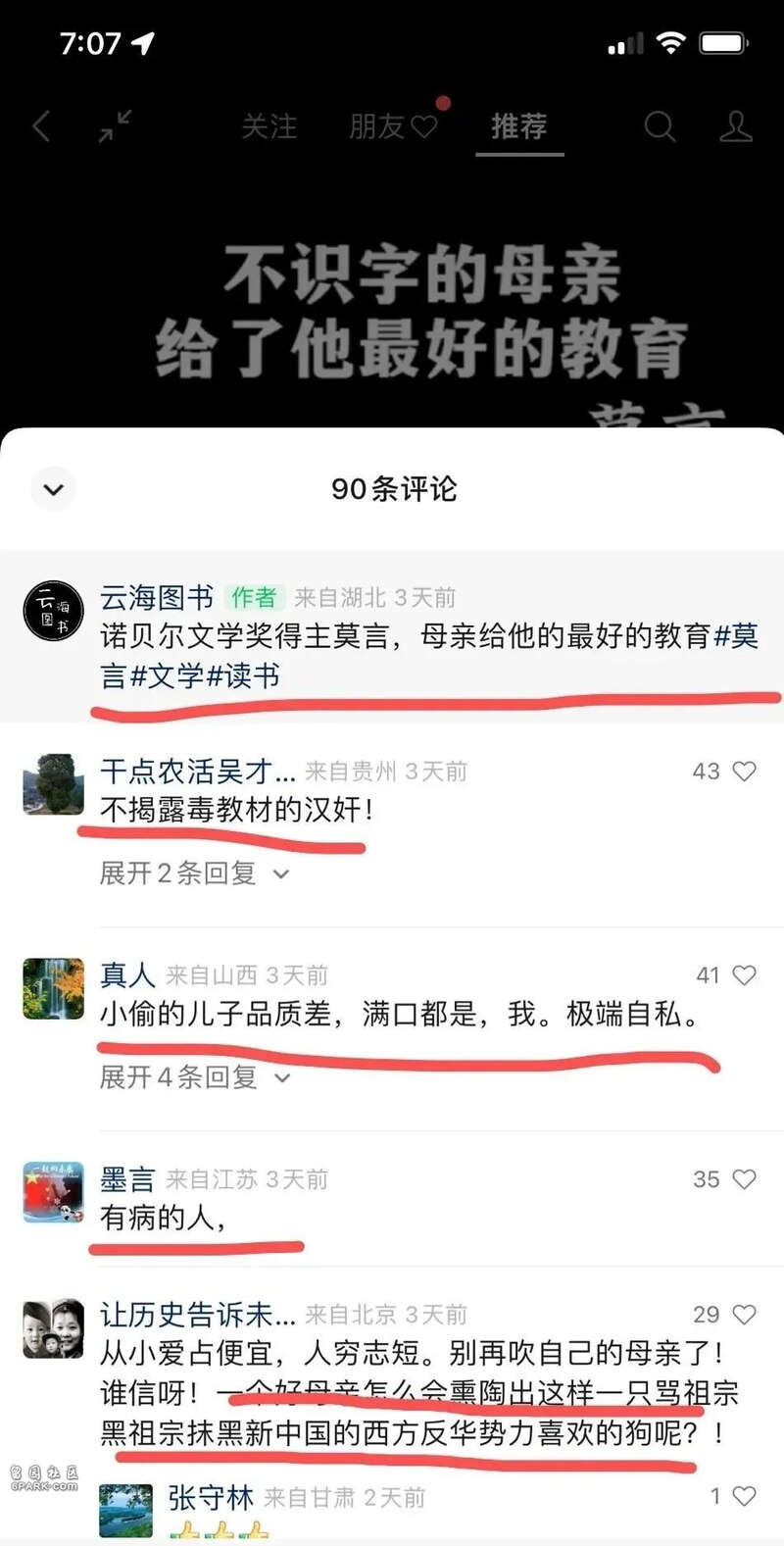Open 墨言's profile avatar
The height and width of the screenshot is (1546, 784).
[53, 1192]
